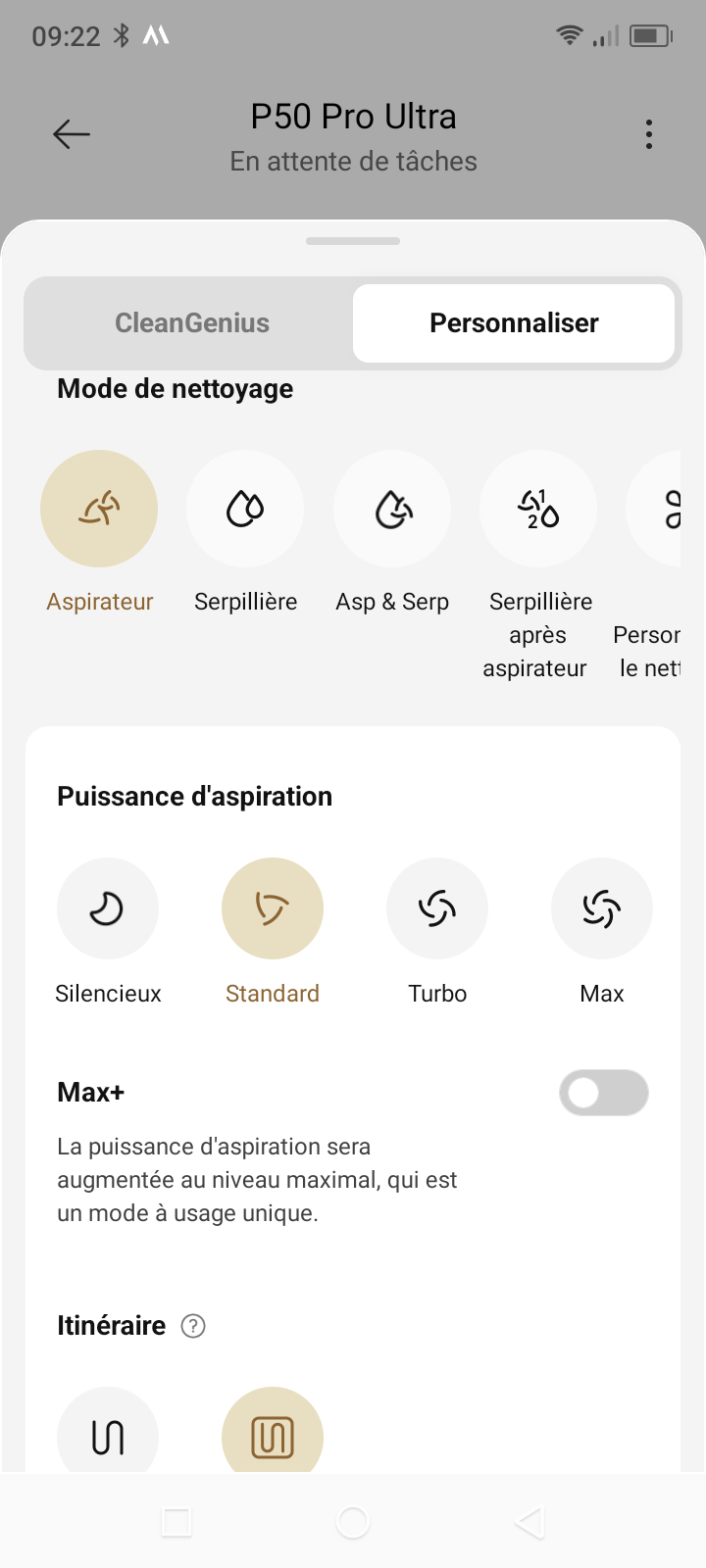Viewport: 706px width, 1568px height.
Task: Go back using the top arrow
Action: pos(72,134)
